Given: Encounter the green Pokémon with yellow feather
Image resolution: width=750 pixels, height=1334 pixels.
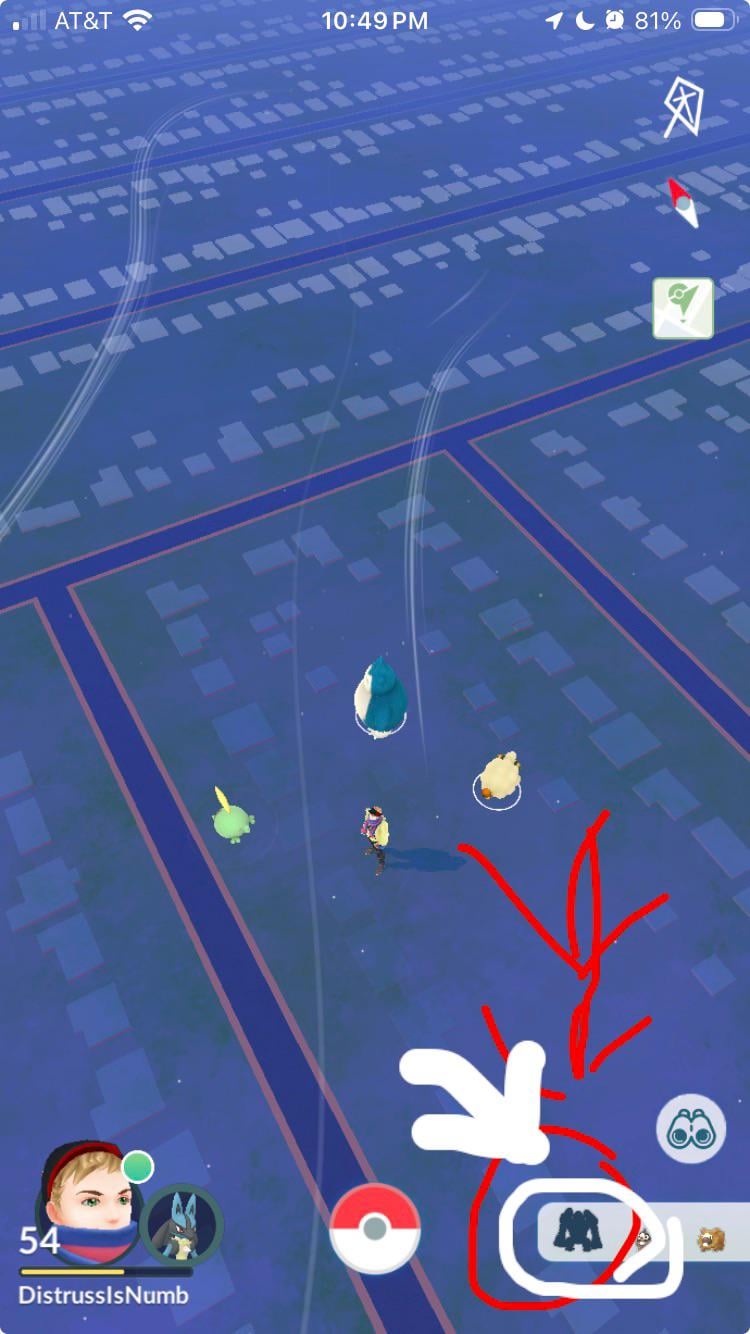Looking at the screenshot, I should point(232,818).
